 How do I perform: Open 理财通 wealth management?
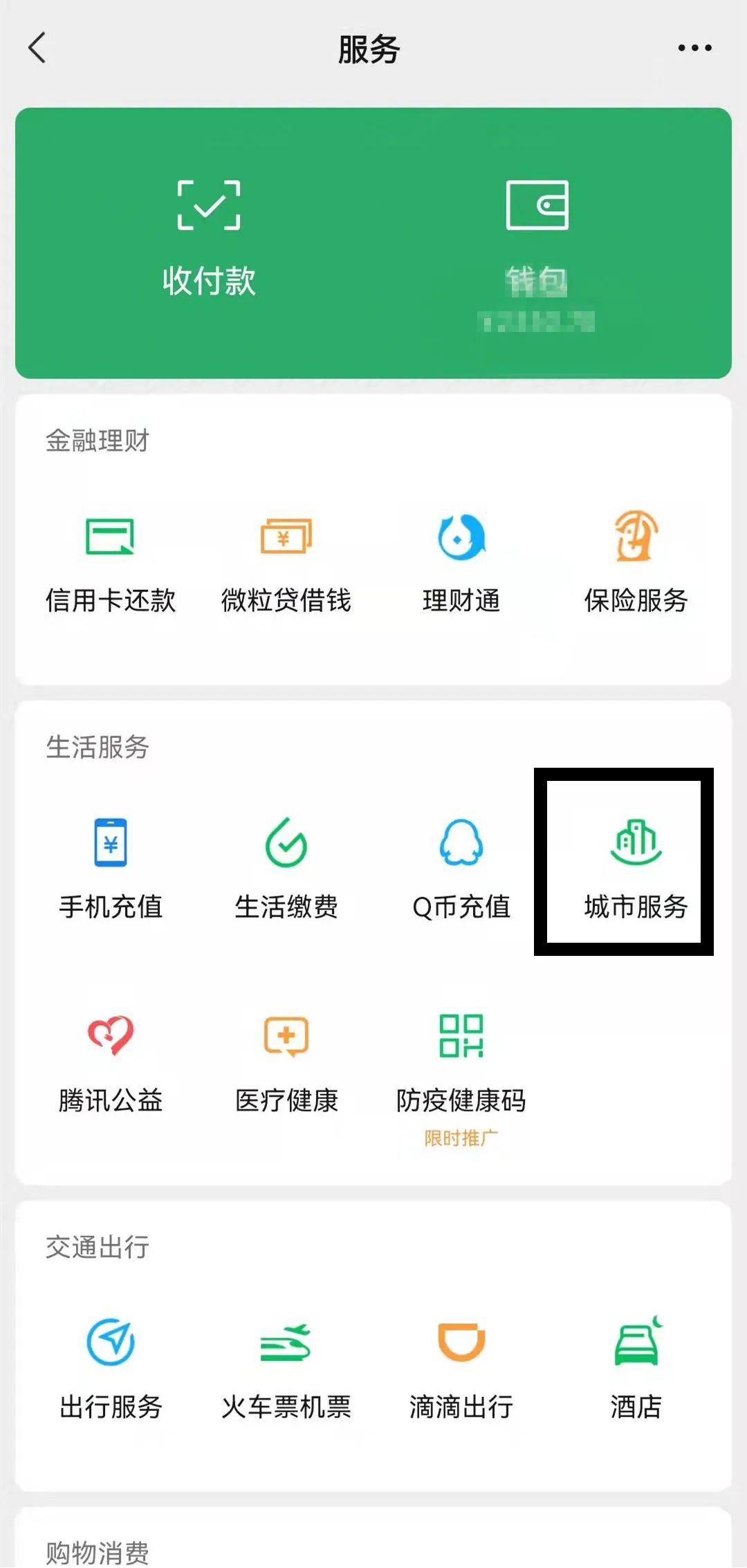(x=461, y=565)
